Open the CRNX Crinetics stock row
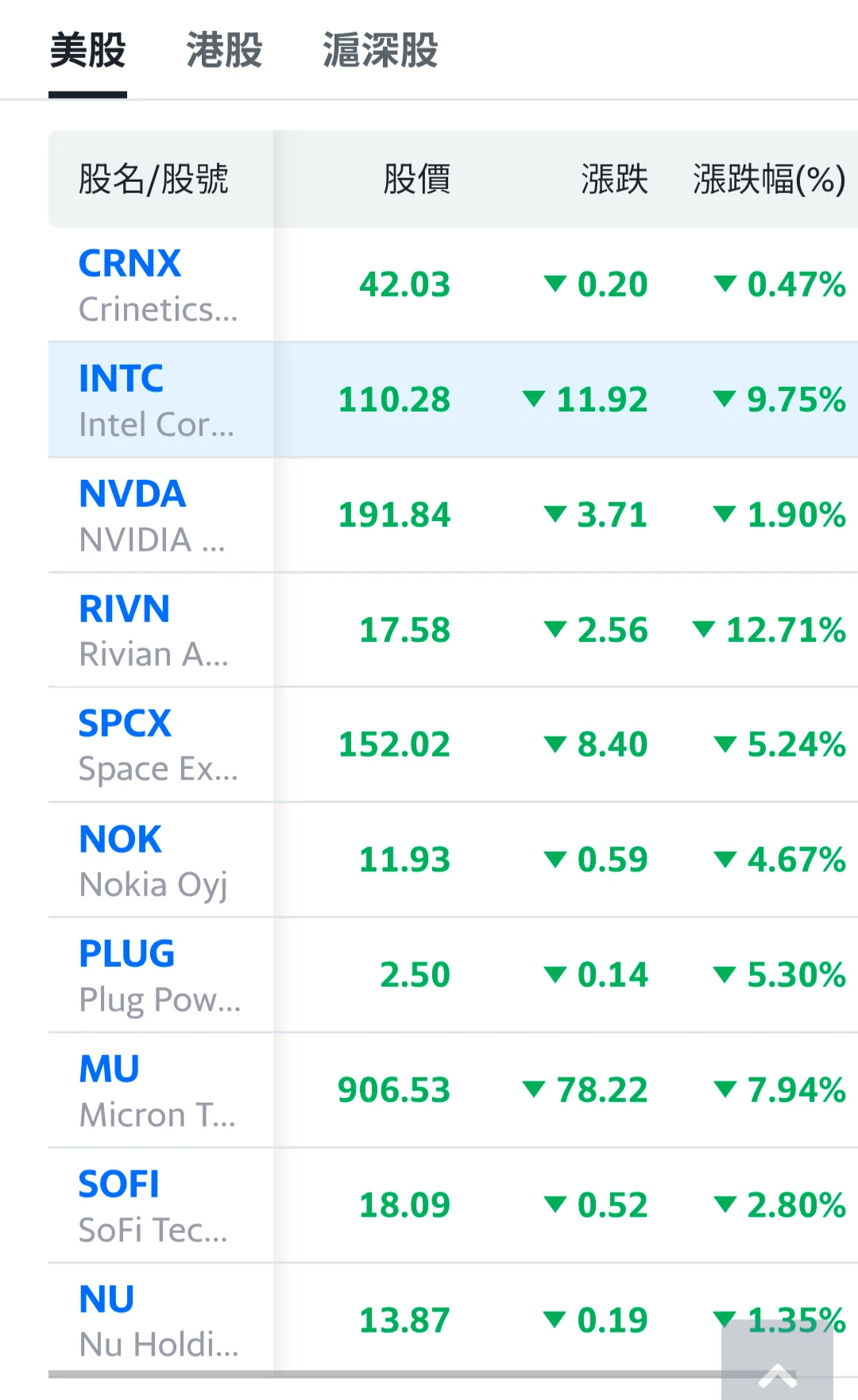Viewport: 858px width, 1400px height. (453, 284)
